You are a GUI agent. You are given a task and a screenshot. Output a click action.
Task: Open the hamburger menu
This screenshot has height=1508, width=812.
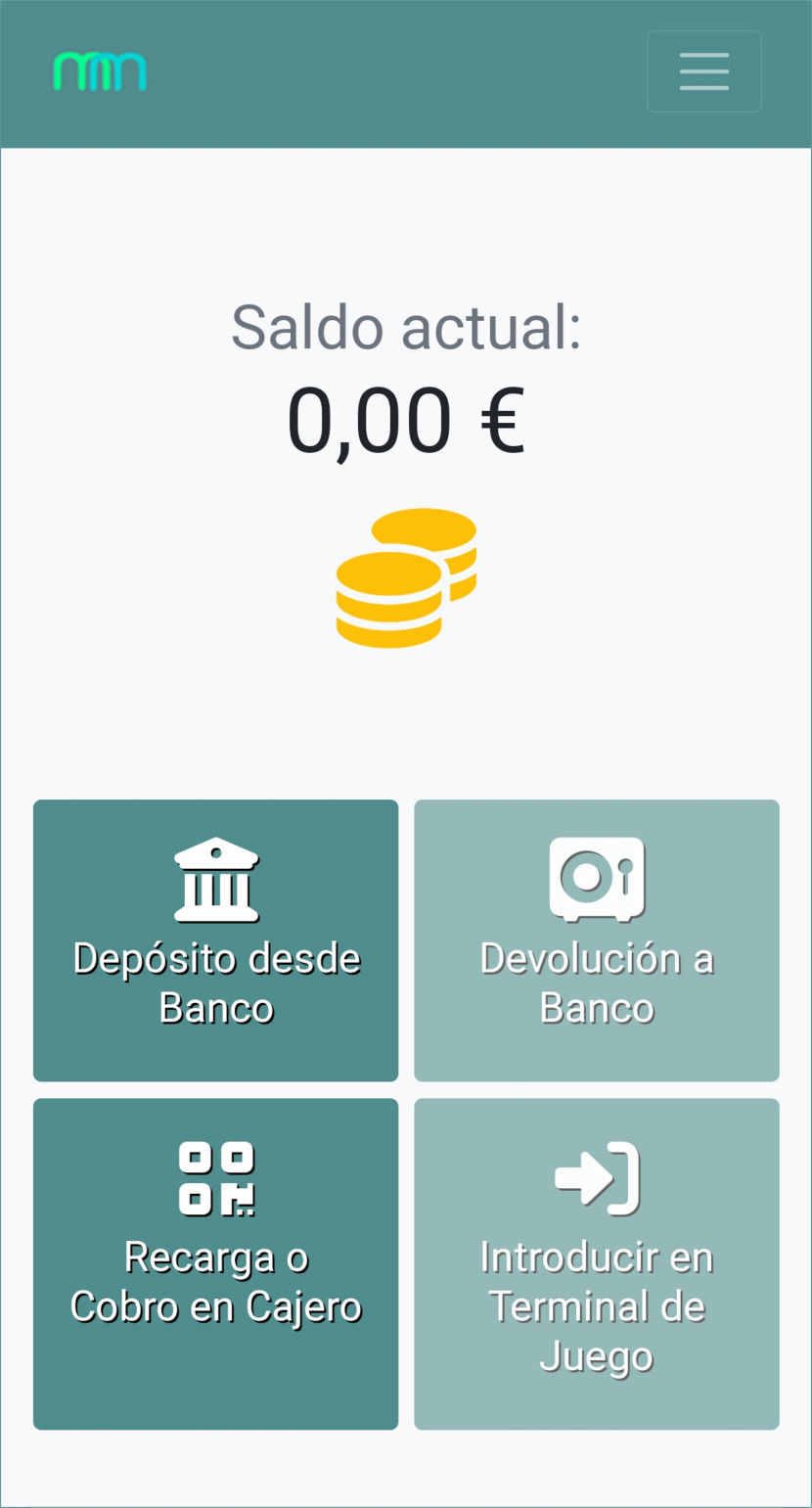tap(703, 71)
